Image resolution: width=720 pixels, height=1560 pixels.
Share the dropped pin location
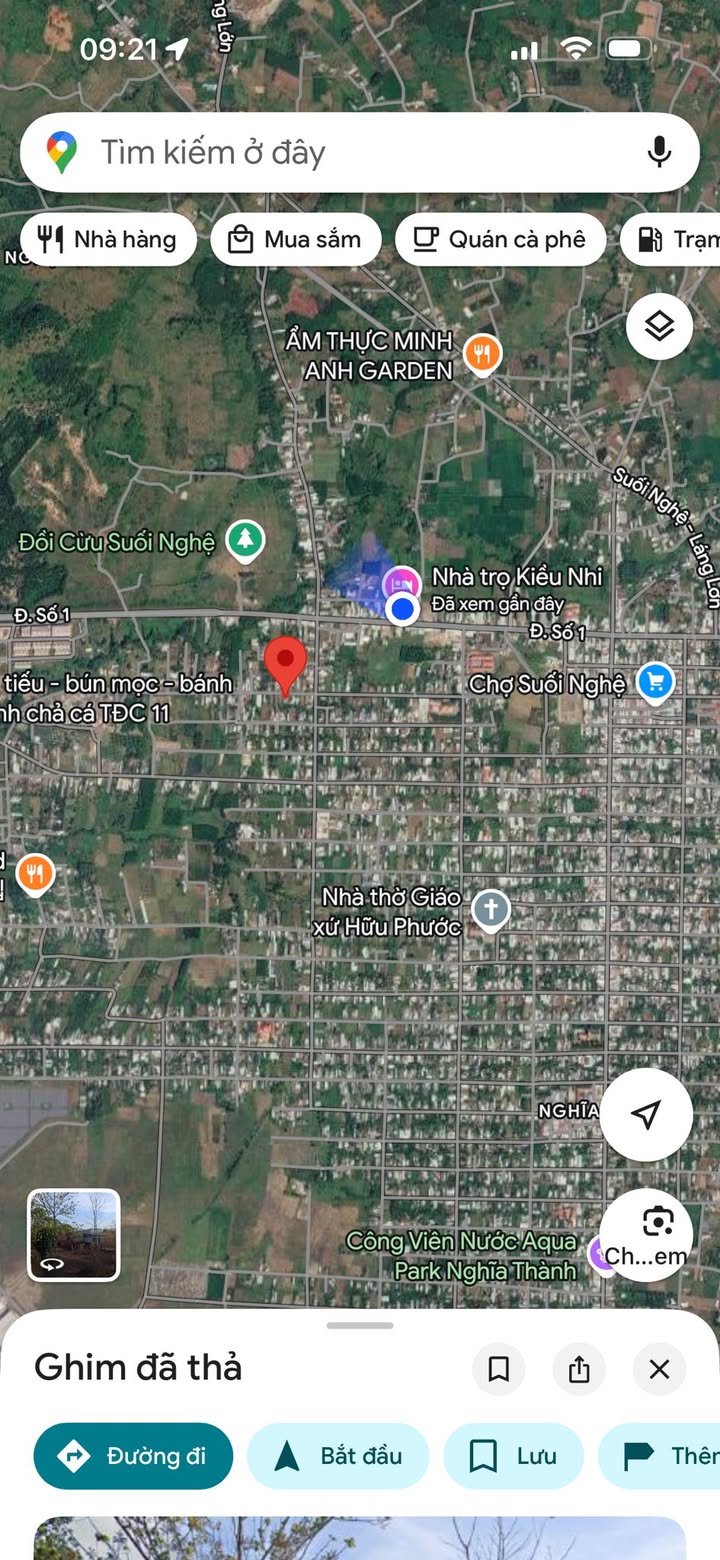pyautogui.click(x=579, y=1369)
